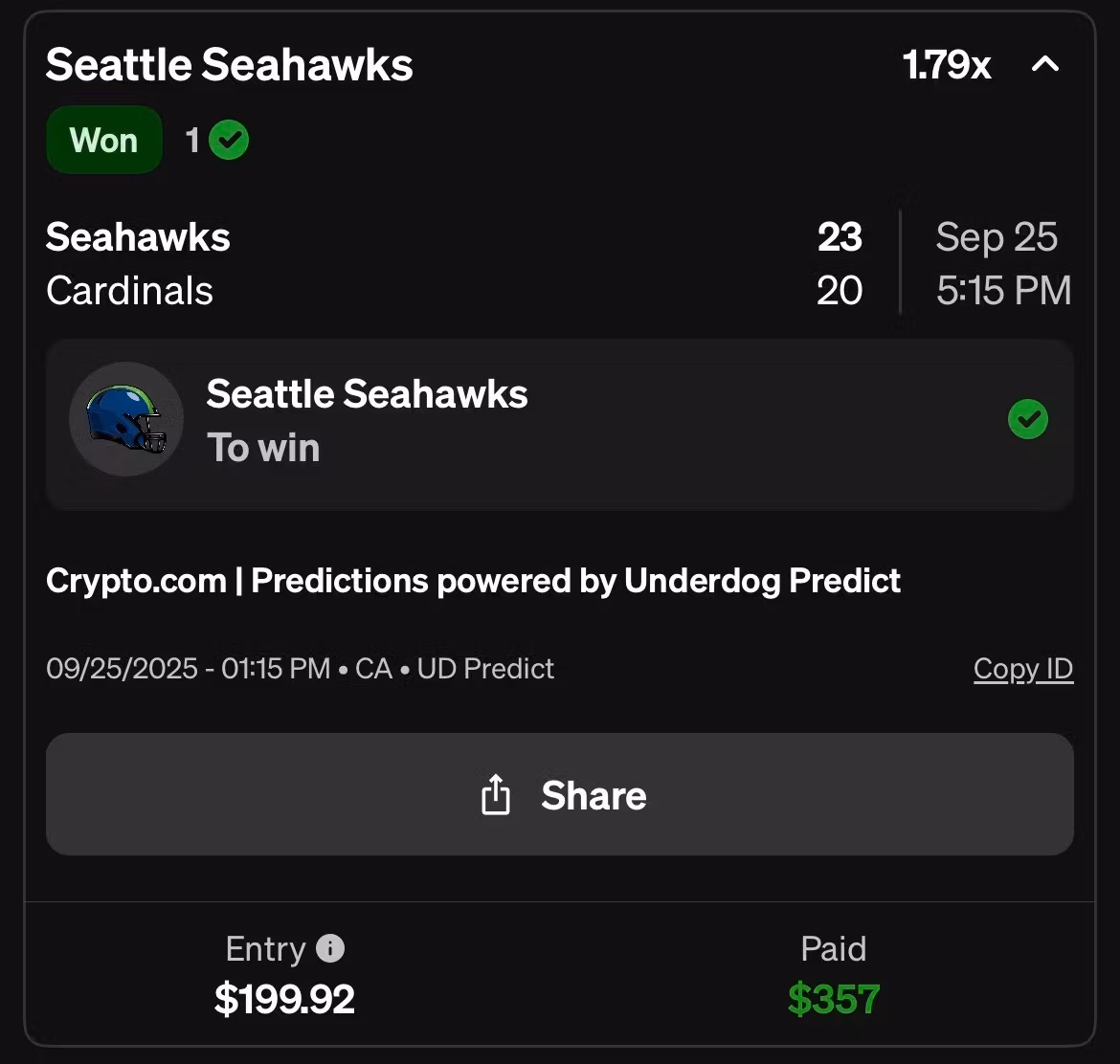Tap the Copy ID link
The height and width of the screenshot is (1064, 1120).
click(1022, 669)
